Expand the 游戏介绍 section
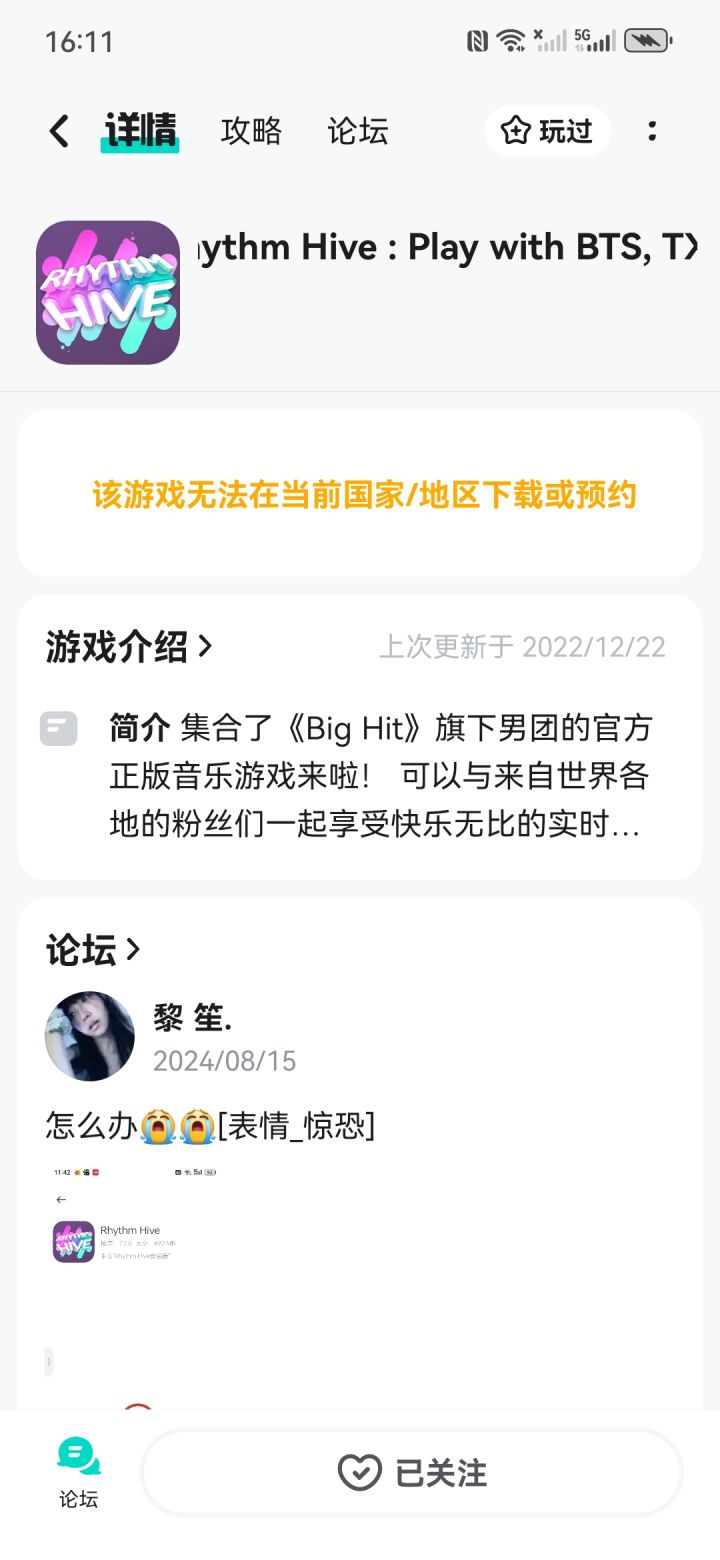 130,647
